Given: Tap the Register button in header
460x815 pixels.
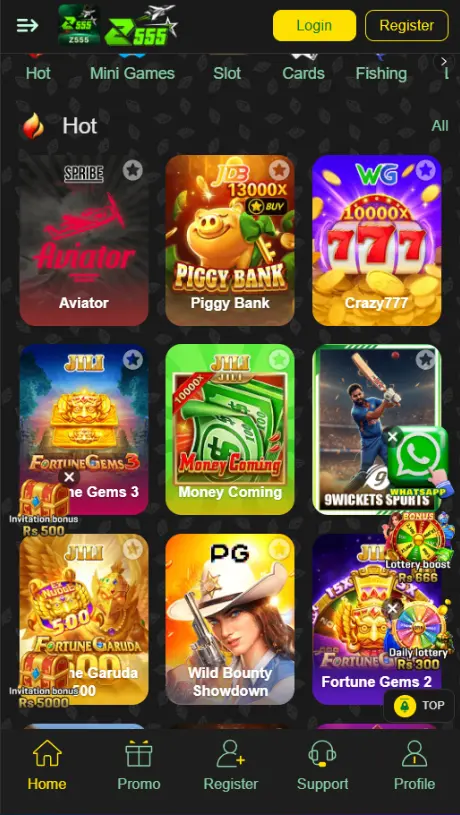Looking at the screenshot, I should click(x=406, y=25).
